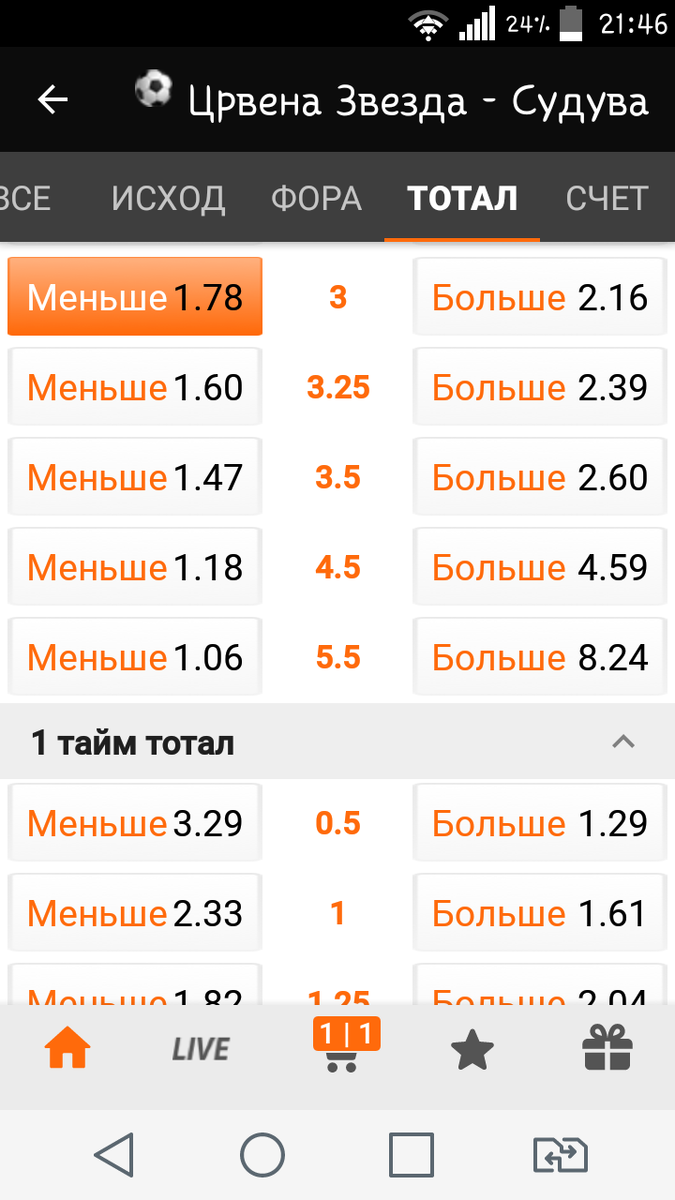This screenshot has width=675, height=1200.
Task: Switch to the LIVE section
Action: pyautogui.click(x=201, y=1049)
